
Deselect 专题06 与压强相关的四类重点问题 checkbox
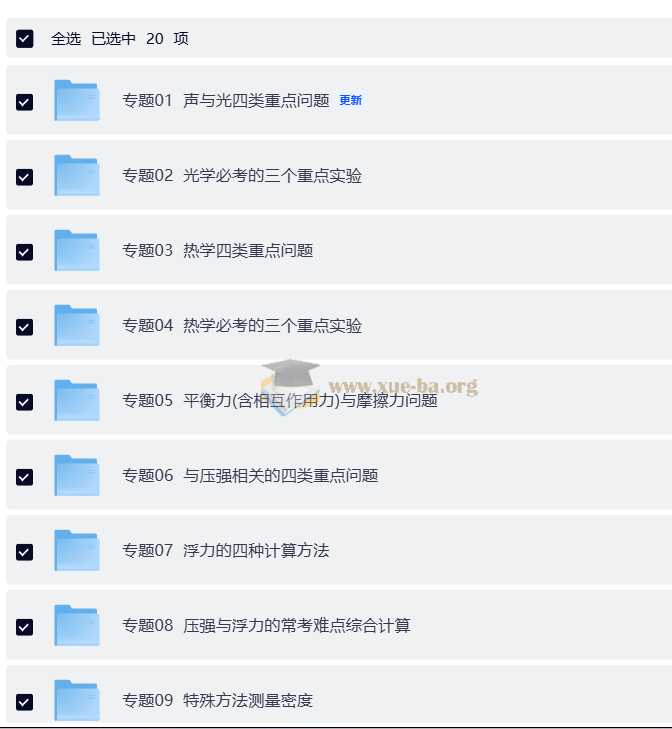pyautogui.click(x=25, y=477)
